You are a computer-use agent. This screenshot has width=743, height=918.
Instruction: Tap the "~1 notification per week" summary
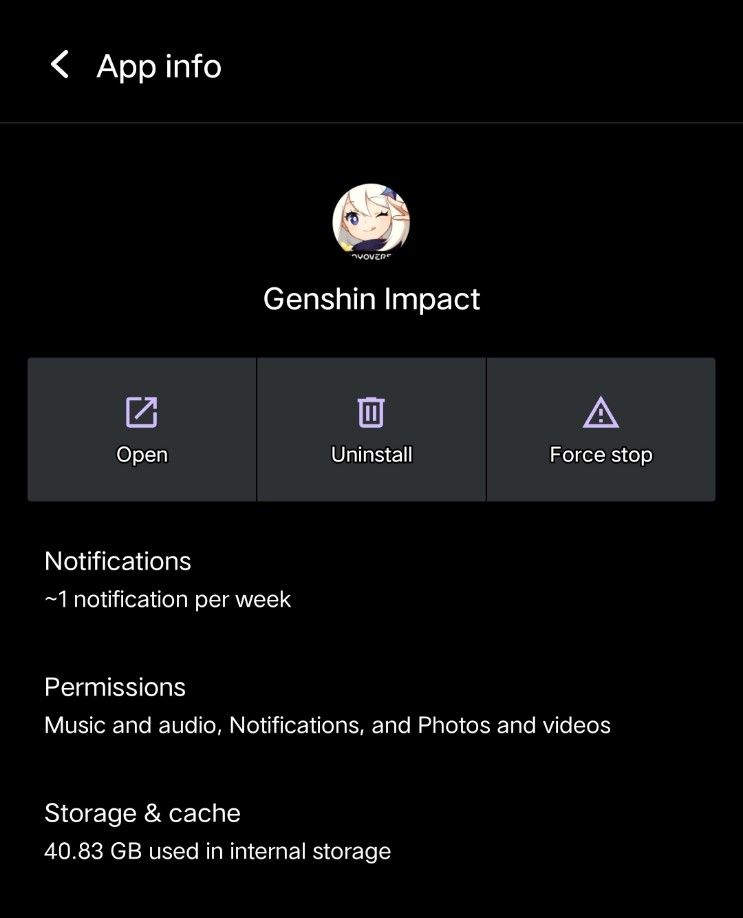pos(166,599)
